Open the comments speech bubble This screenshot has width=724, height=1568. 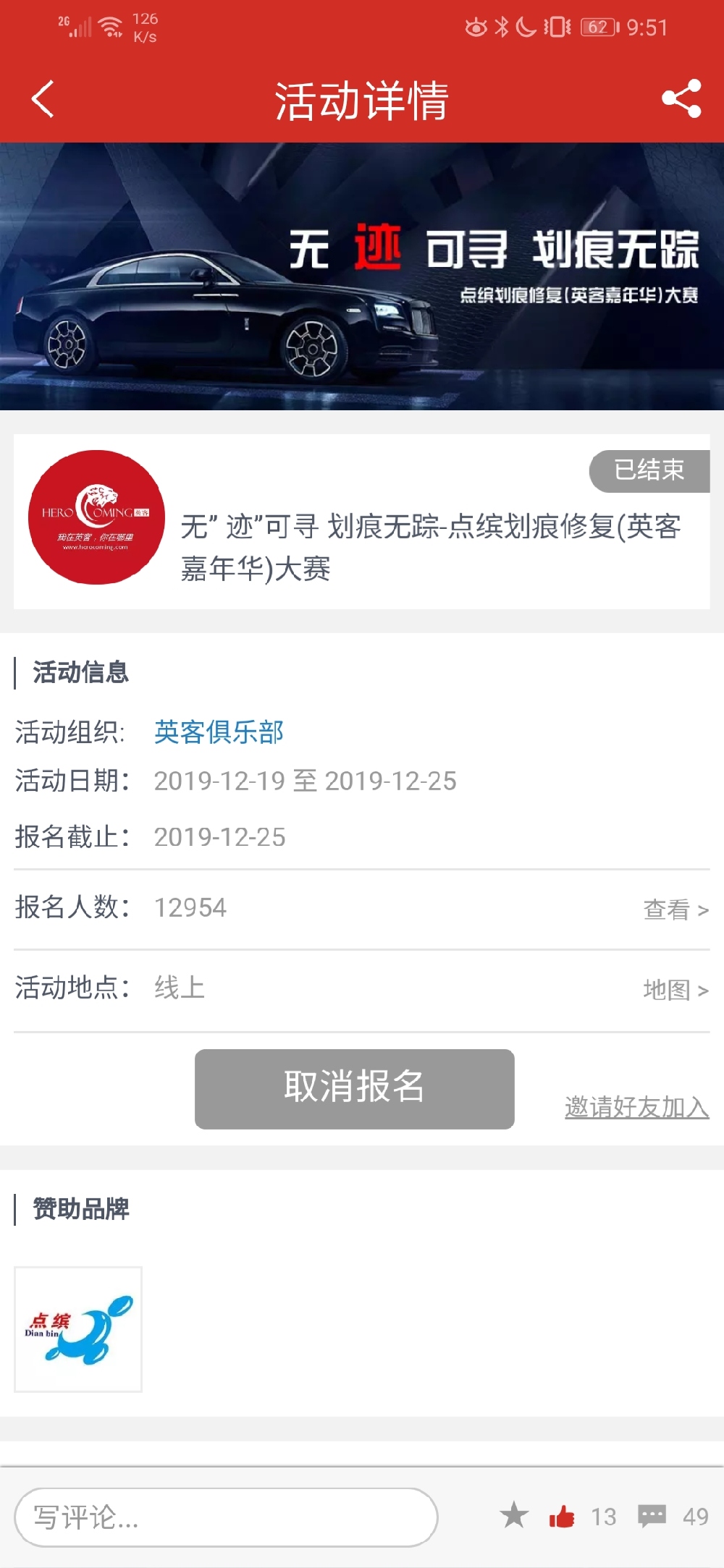[651, 1515]
